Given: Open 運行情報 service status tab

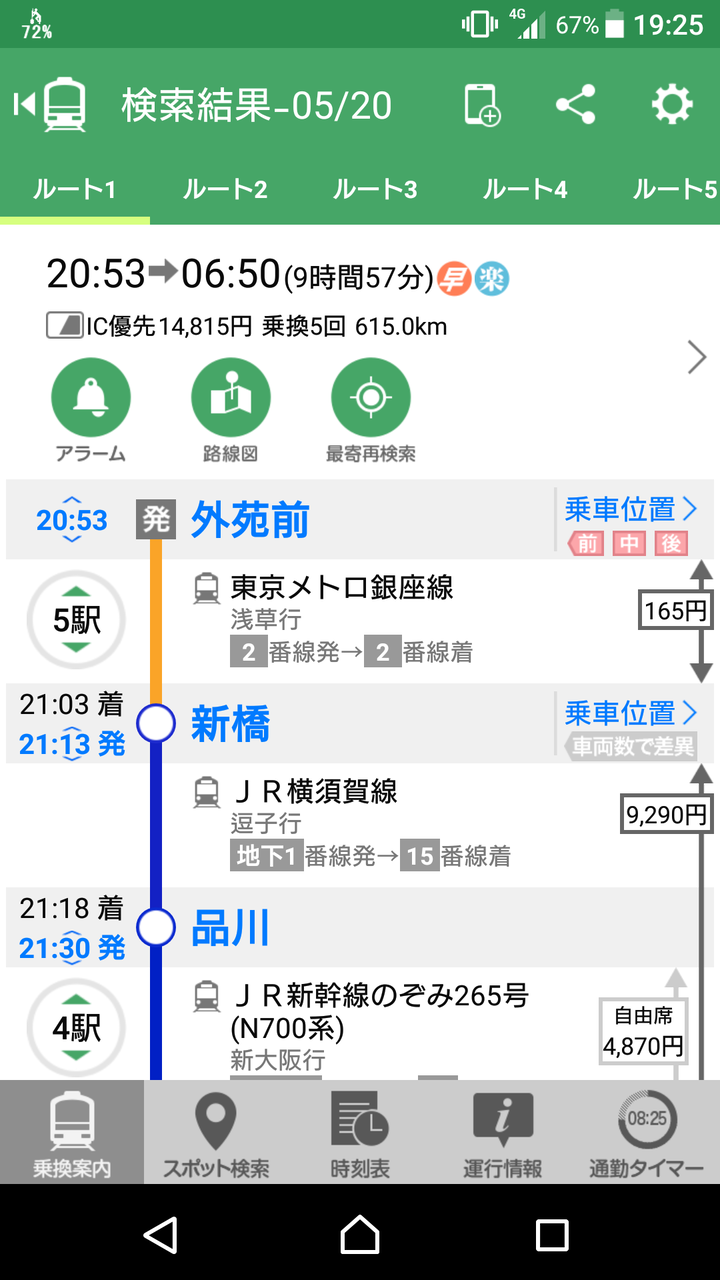Looking at the screenshot, I should click(503, 1133).
